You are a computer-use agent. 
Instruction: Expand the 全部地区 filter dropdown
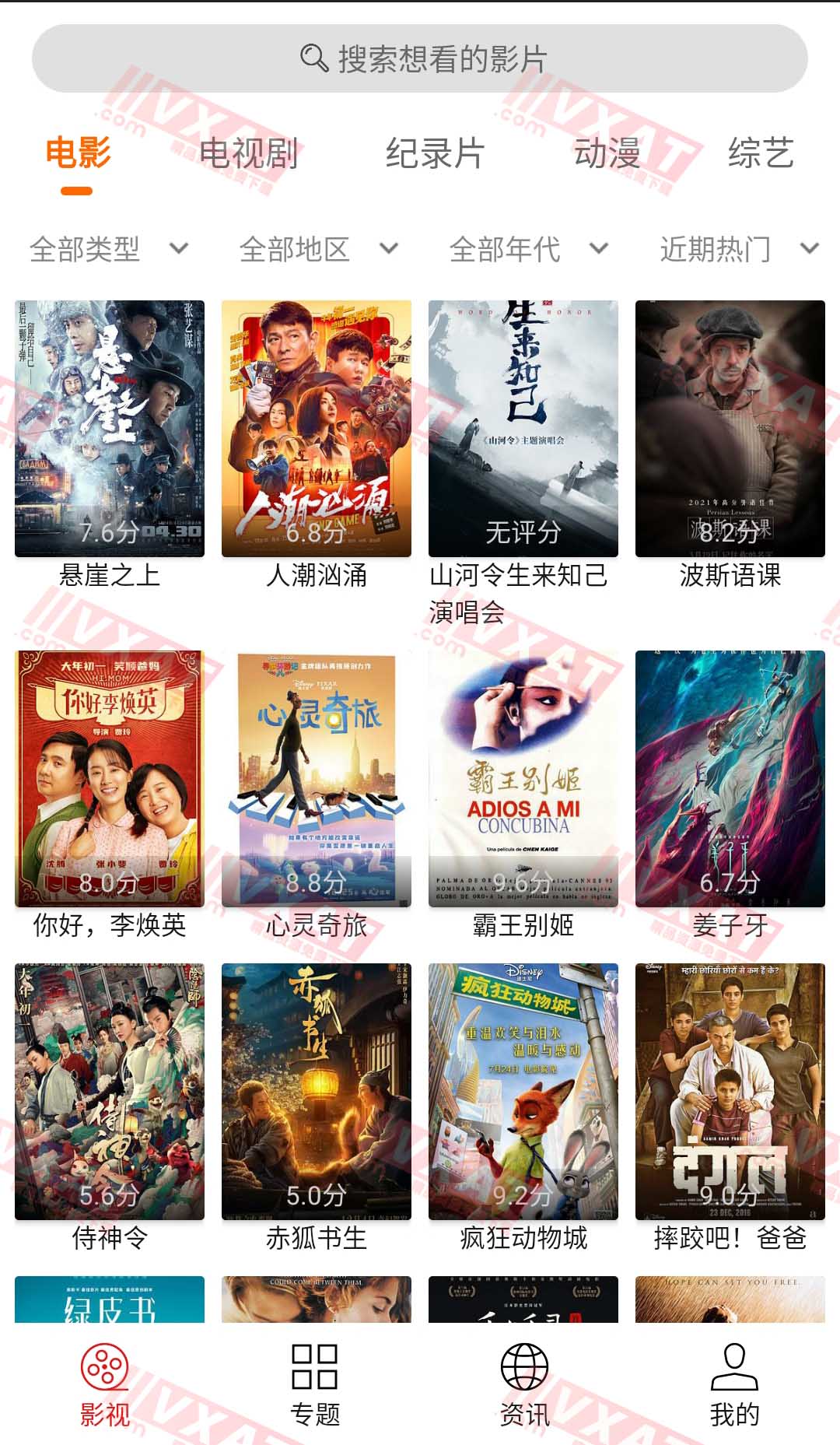(319, 249)
